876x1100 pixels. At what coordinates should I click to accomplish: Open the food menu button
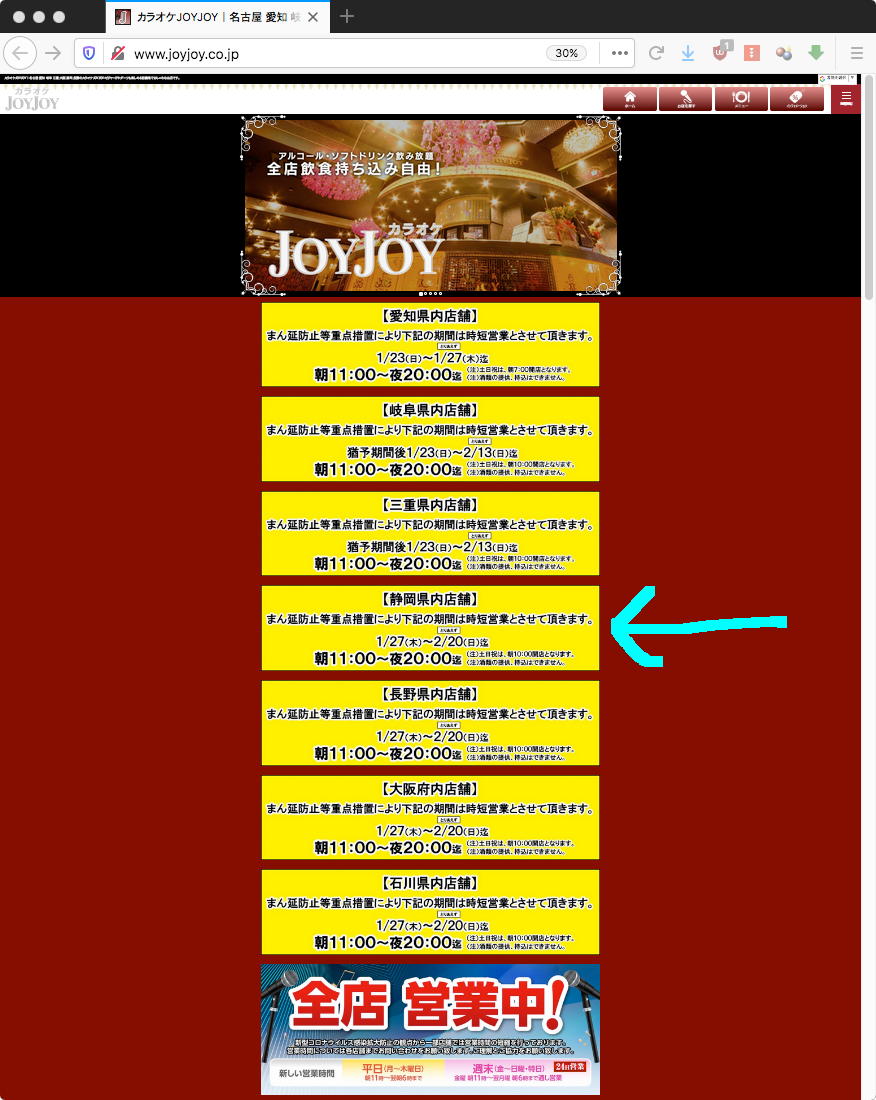[741, 98]
